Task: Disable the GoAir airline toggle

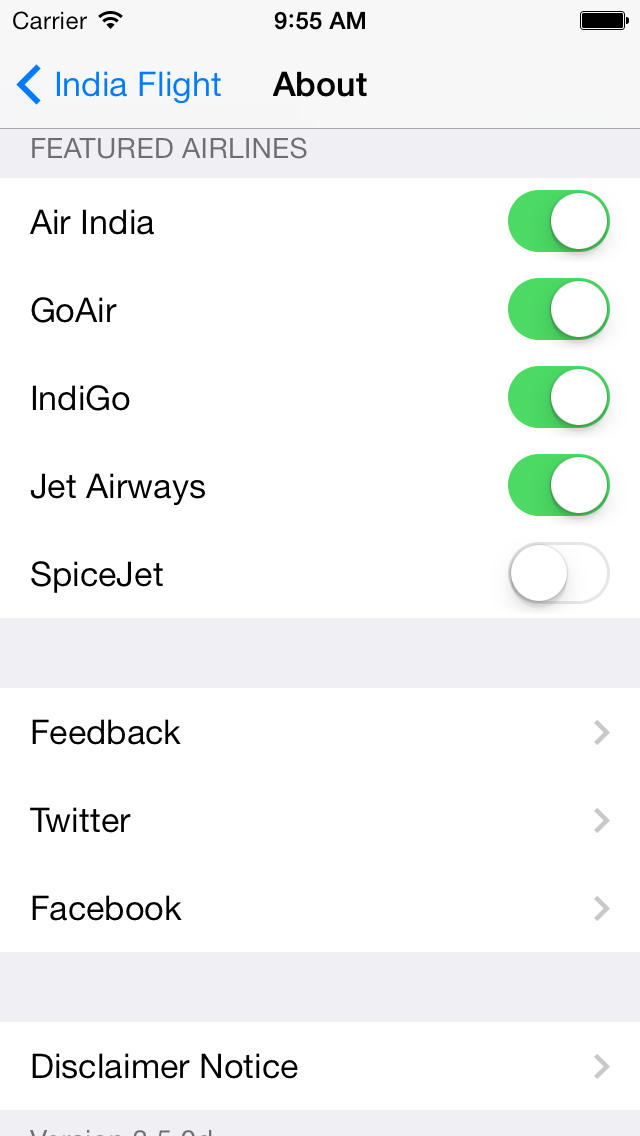Action: click(x=558, y=309)
